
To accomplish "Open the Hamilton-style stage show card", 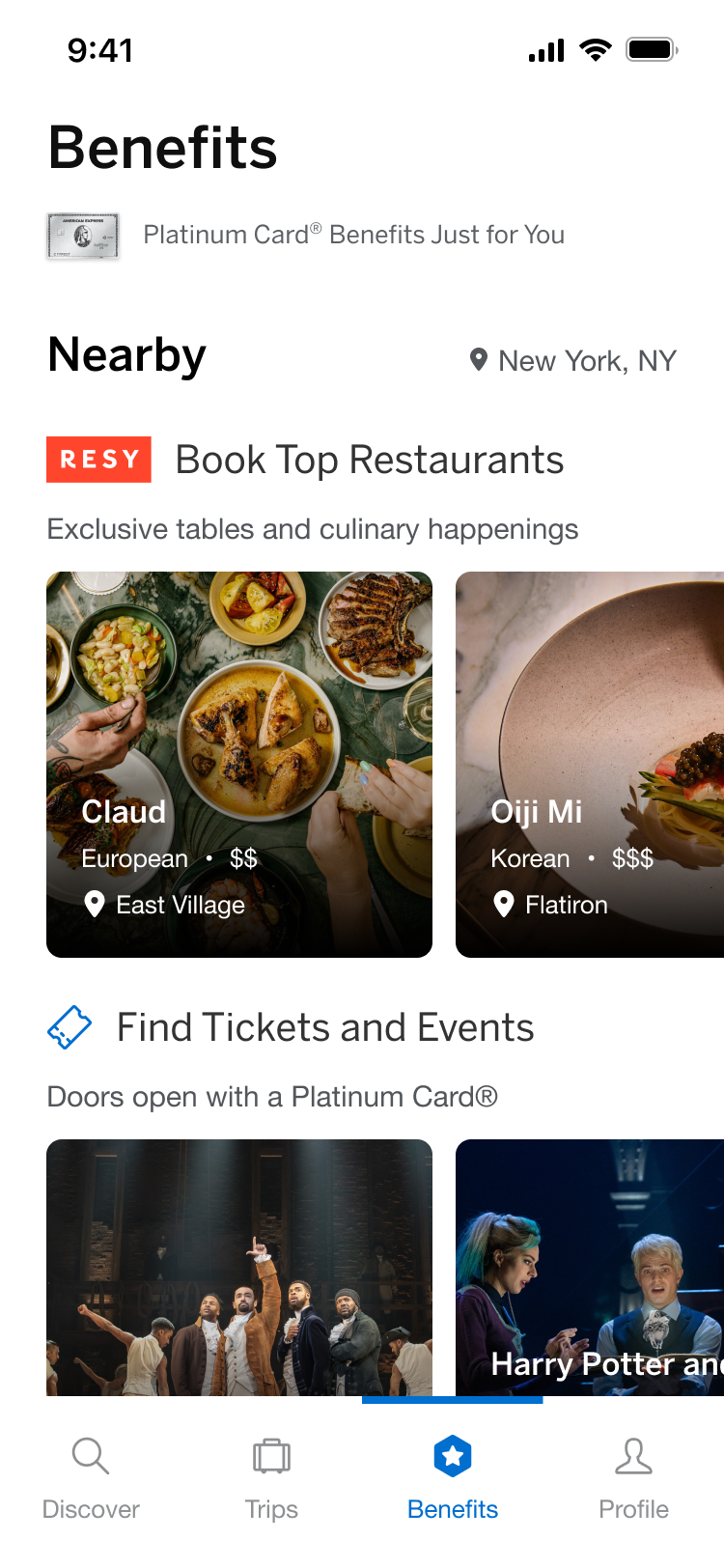I will [239, 1268].
